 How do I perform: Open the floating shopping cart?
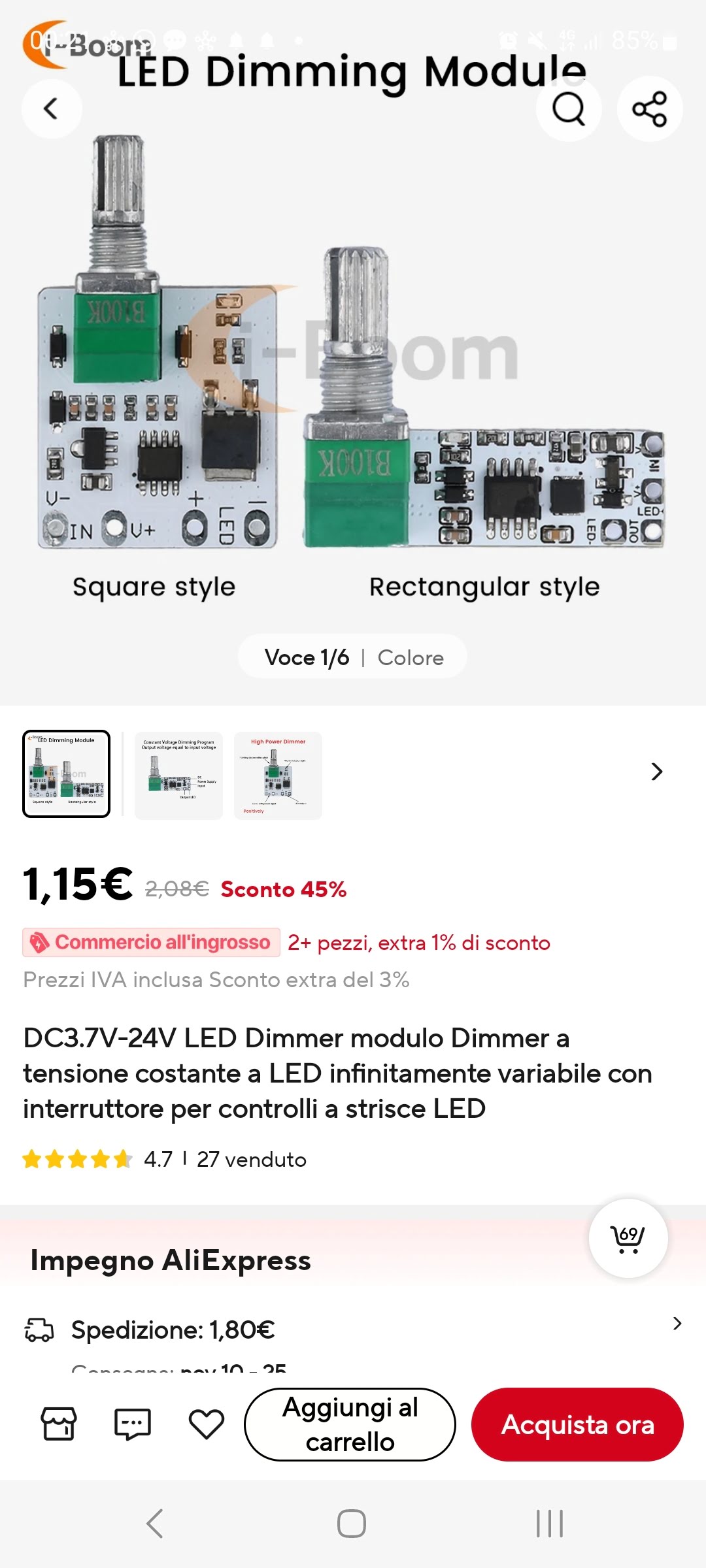click(628, 1238)
